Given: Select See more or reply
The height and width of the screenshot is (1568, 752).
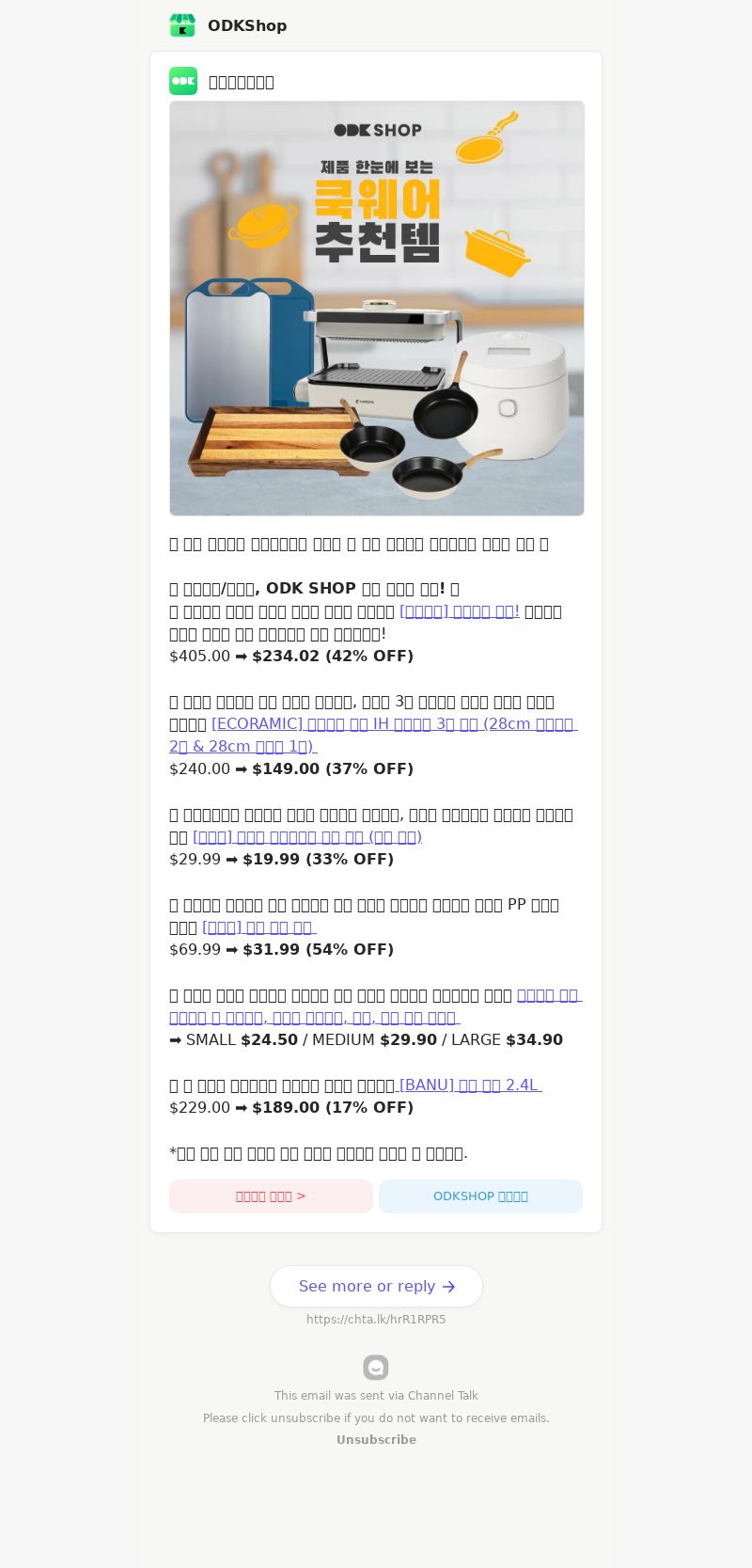Looking at the screenshot, I should tap(376, 1286).
